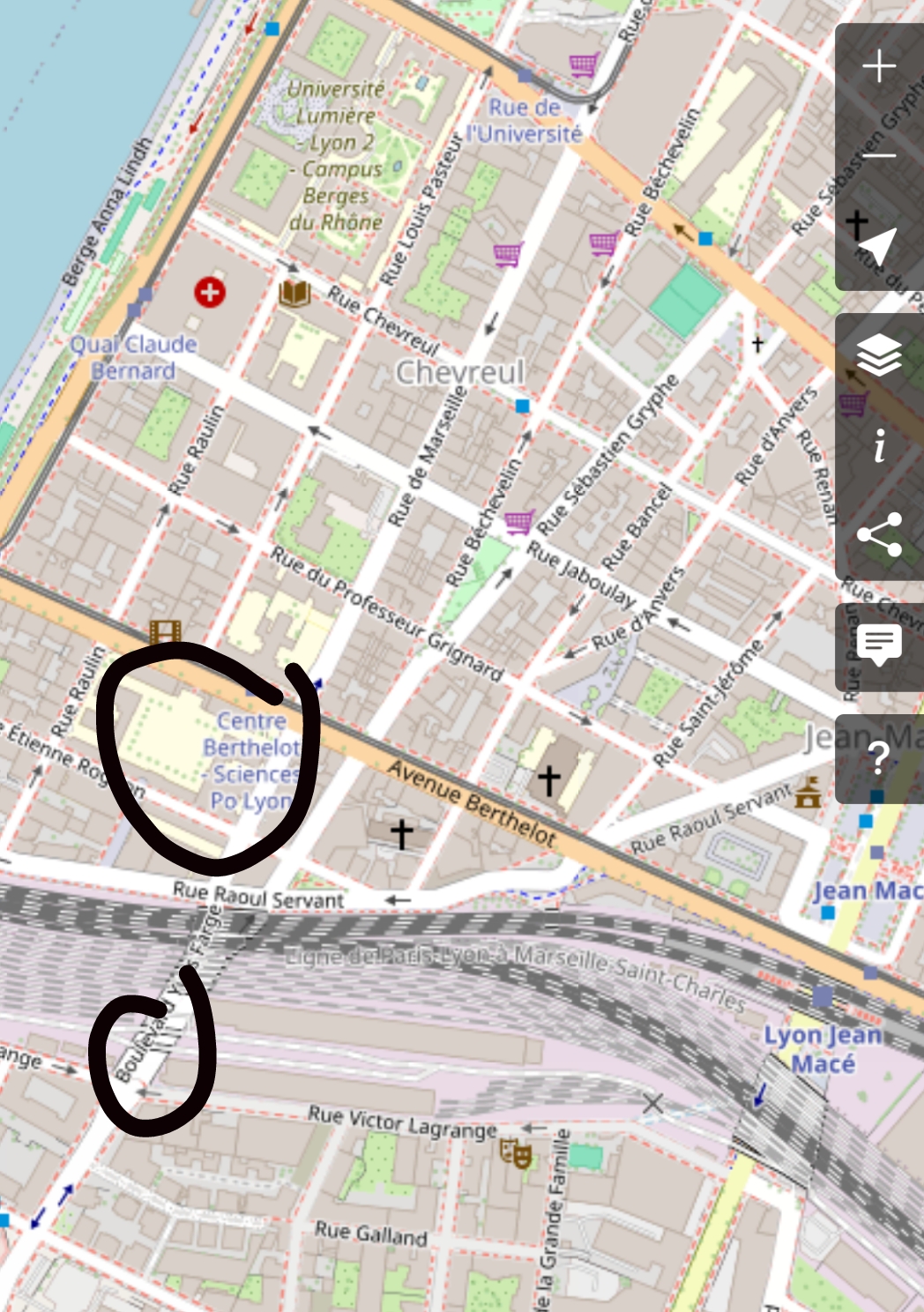The image size is (924, 1312).
Task: Add a note to the map
Action: click(878, 646)
